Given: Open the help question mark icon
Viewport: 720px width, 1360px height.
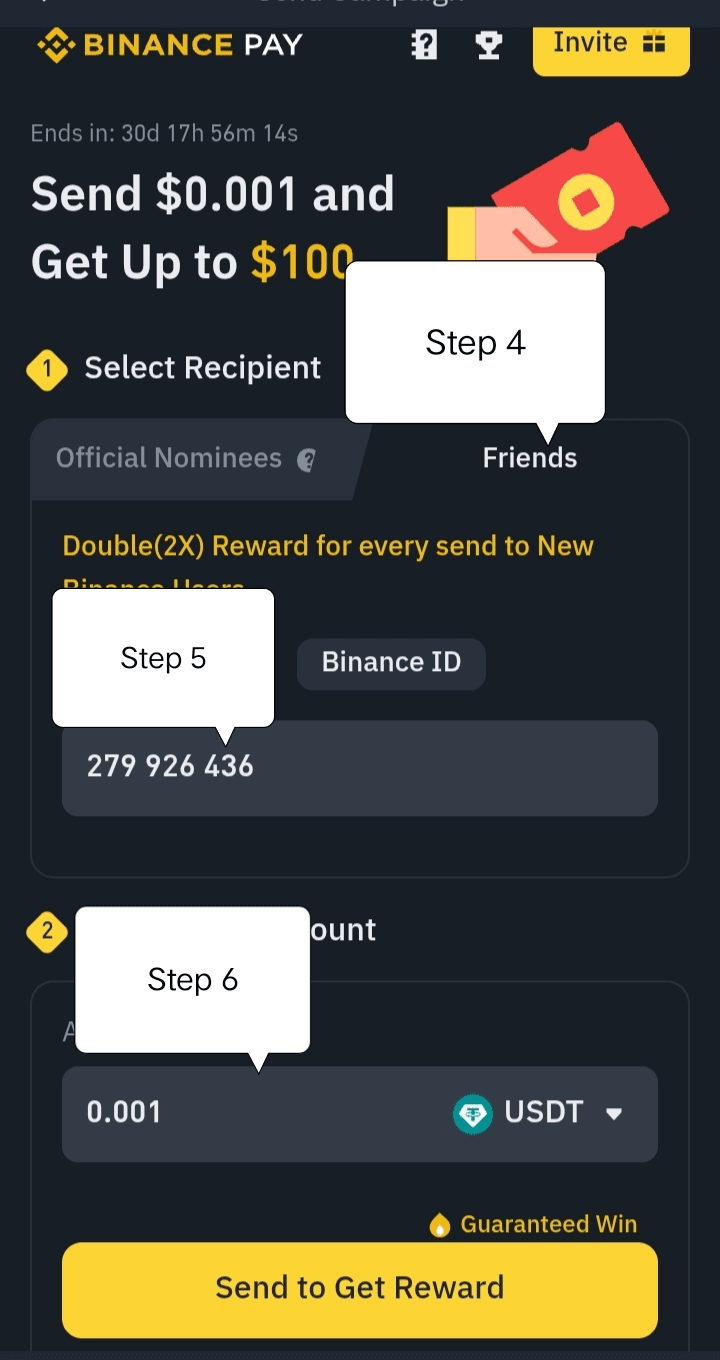Looking at the screenshot, I should click(425, 45).
